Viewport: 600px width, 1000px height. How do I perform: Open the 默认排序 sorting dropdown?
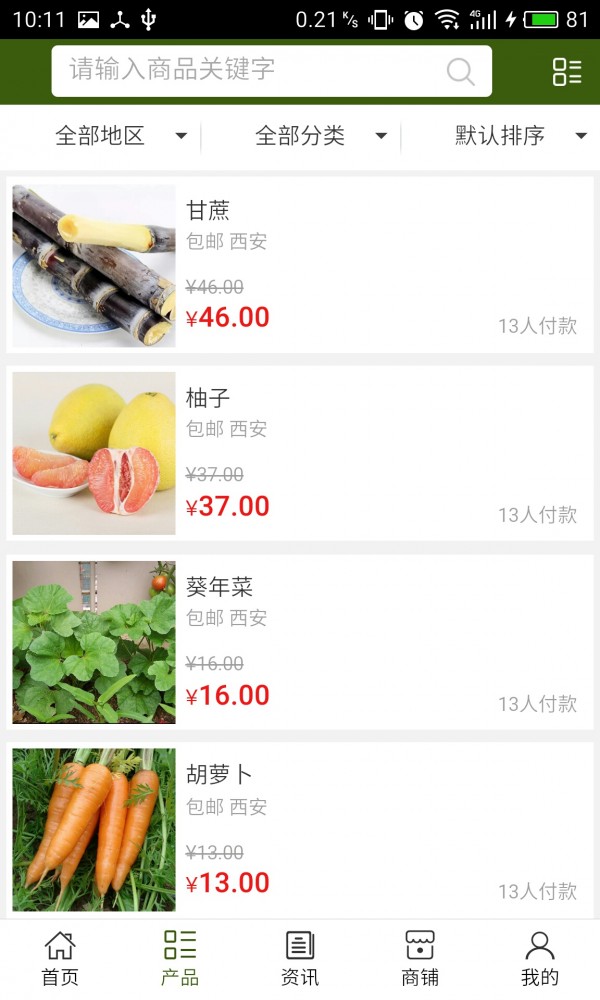[x=520, y=136]
